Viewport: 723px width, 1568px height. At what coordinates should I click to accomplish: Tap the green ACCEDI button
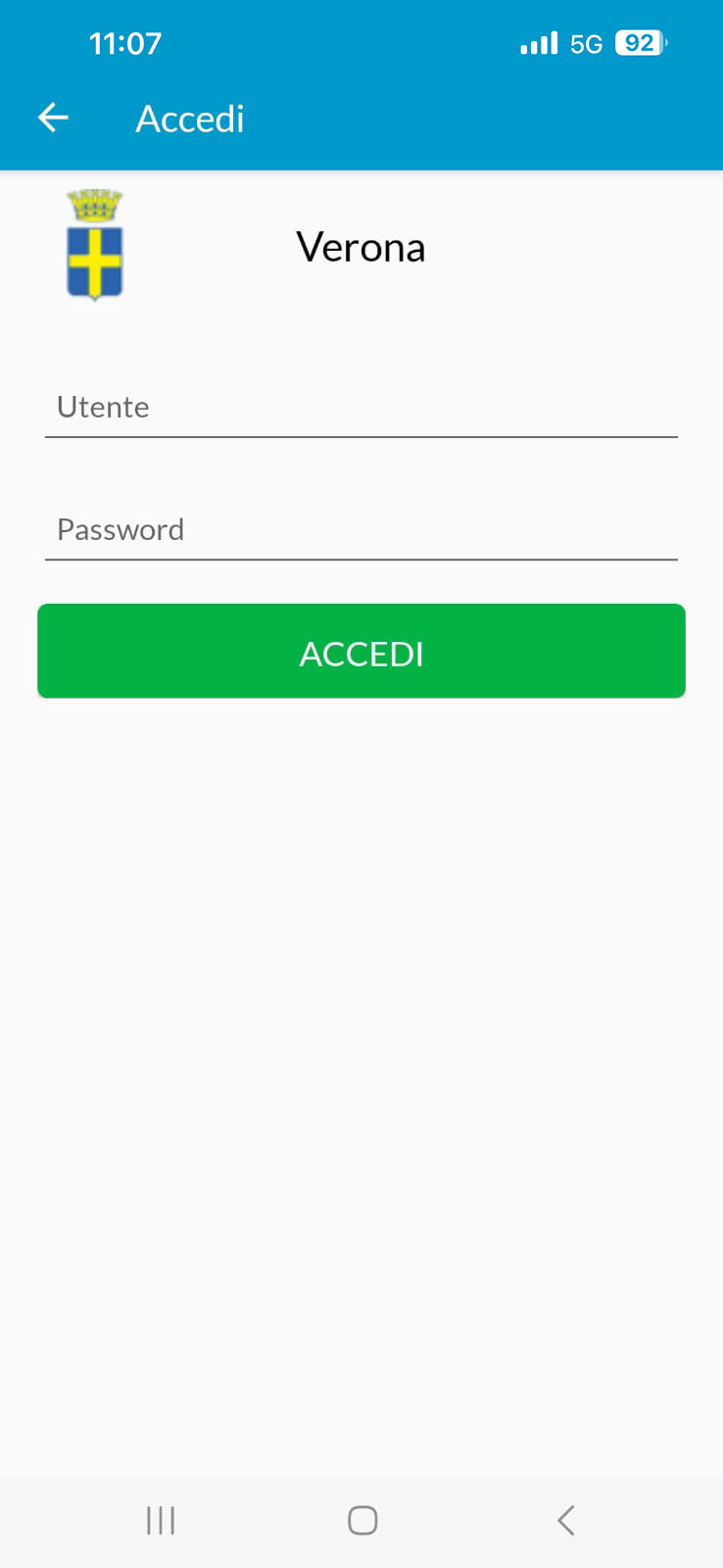tap(361, 652)
